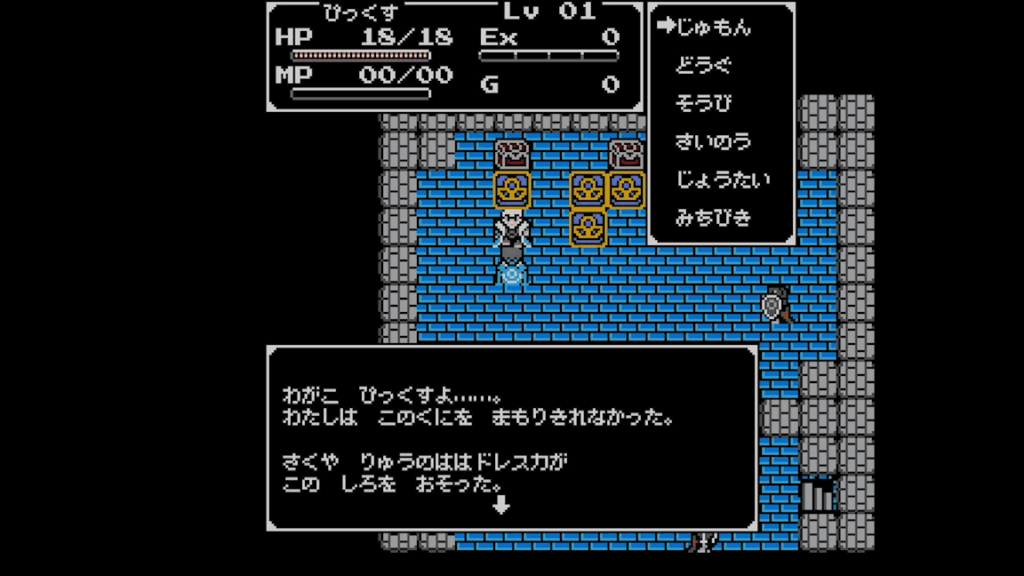Choose そうび equipment option
This screenshot has height=576, width=1024.
(x=703, y=104)
